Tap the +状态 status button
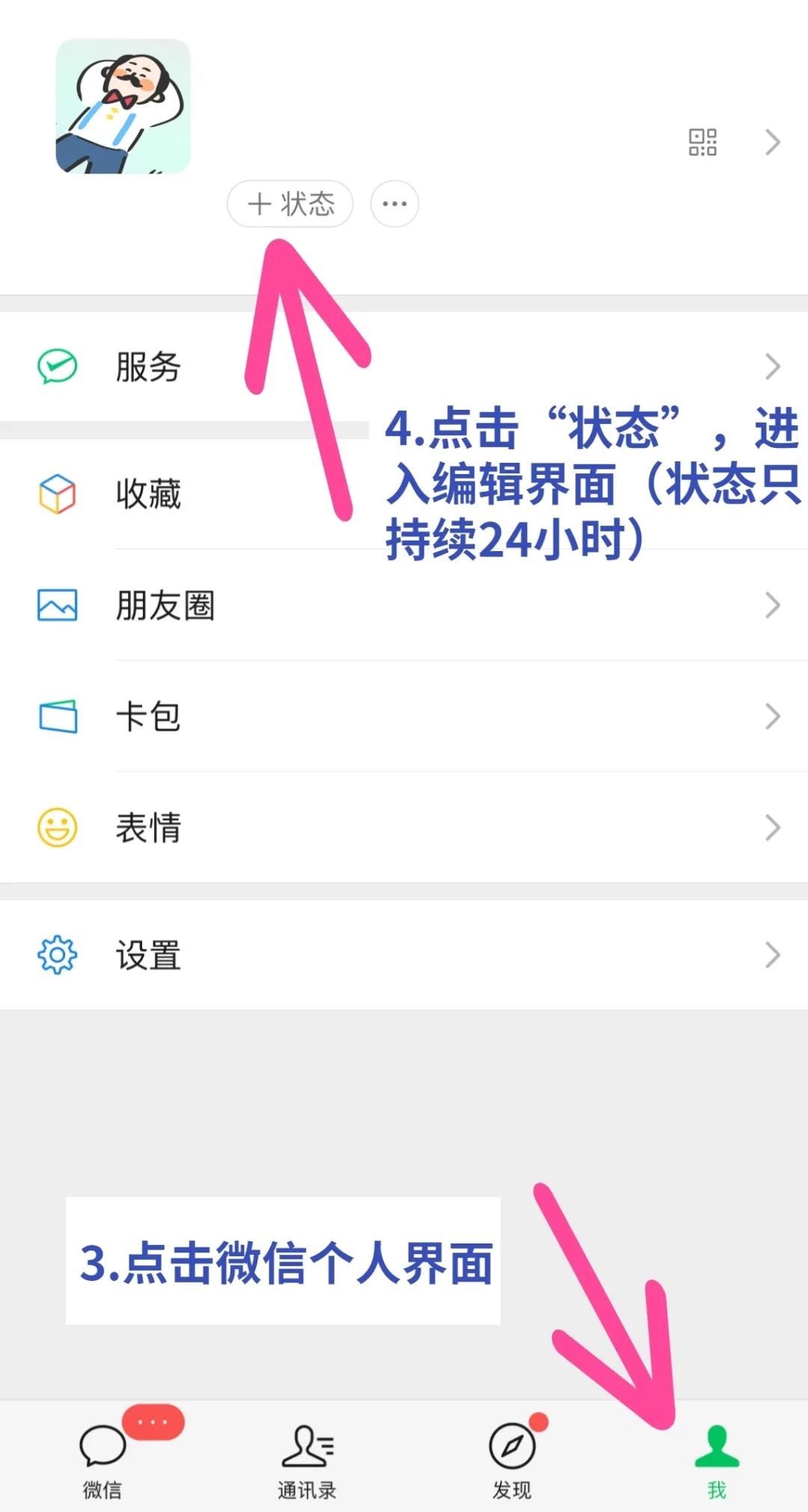 pos(290,203)
